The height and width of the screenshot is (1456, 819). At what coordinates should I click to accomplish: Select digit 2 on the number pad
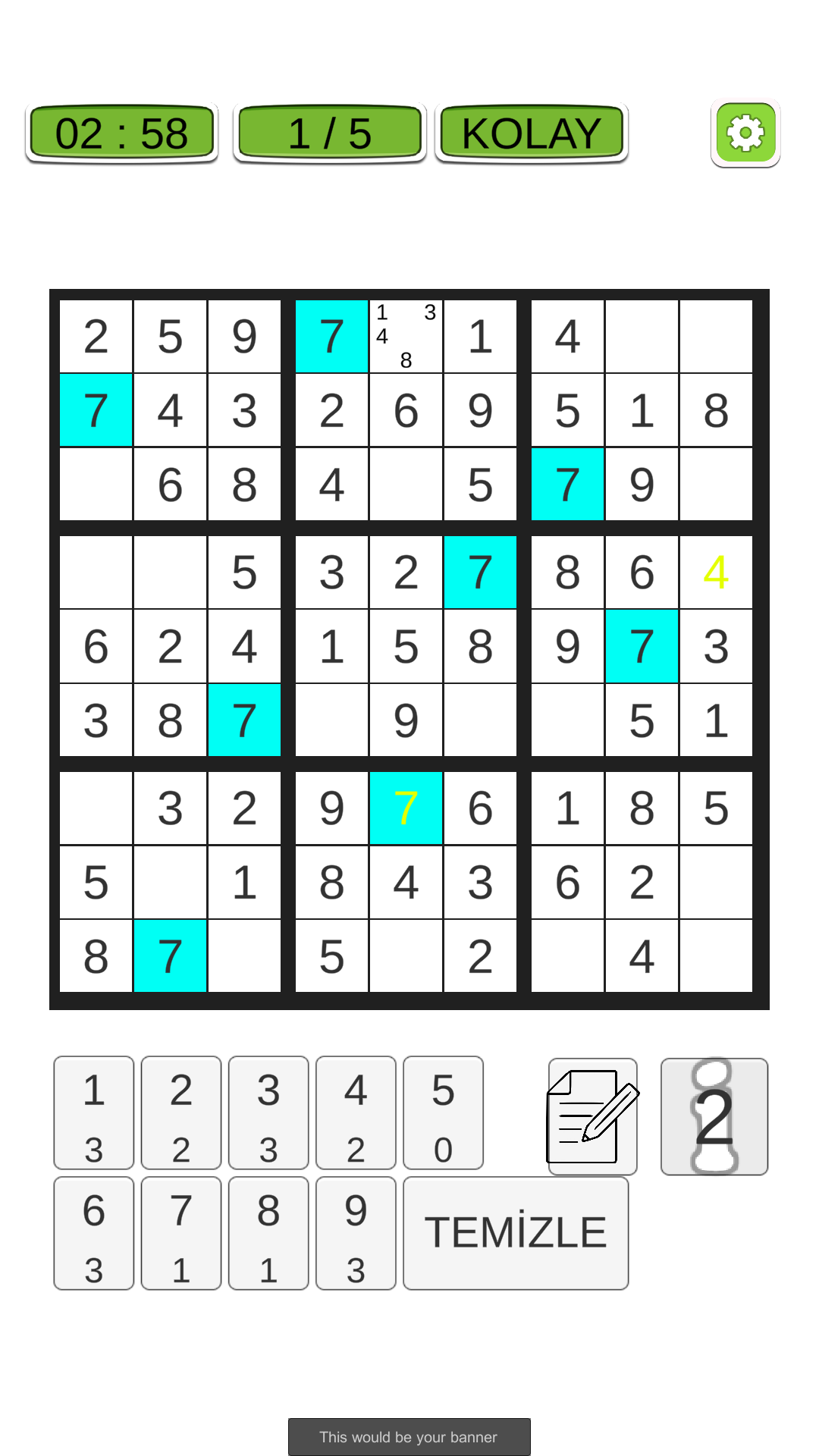click(x=181, y=1113)
